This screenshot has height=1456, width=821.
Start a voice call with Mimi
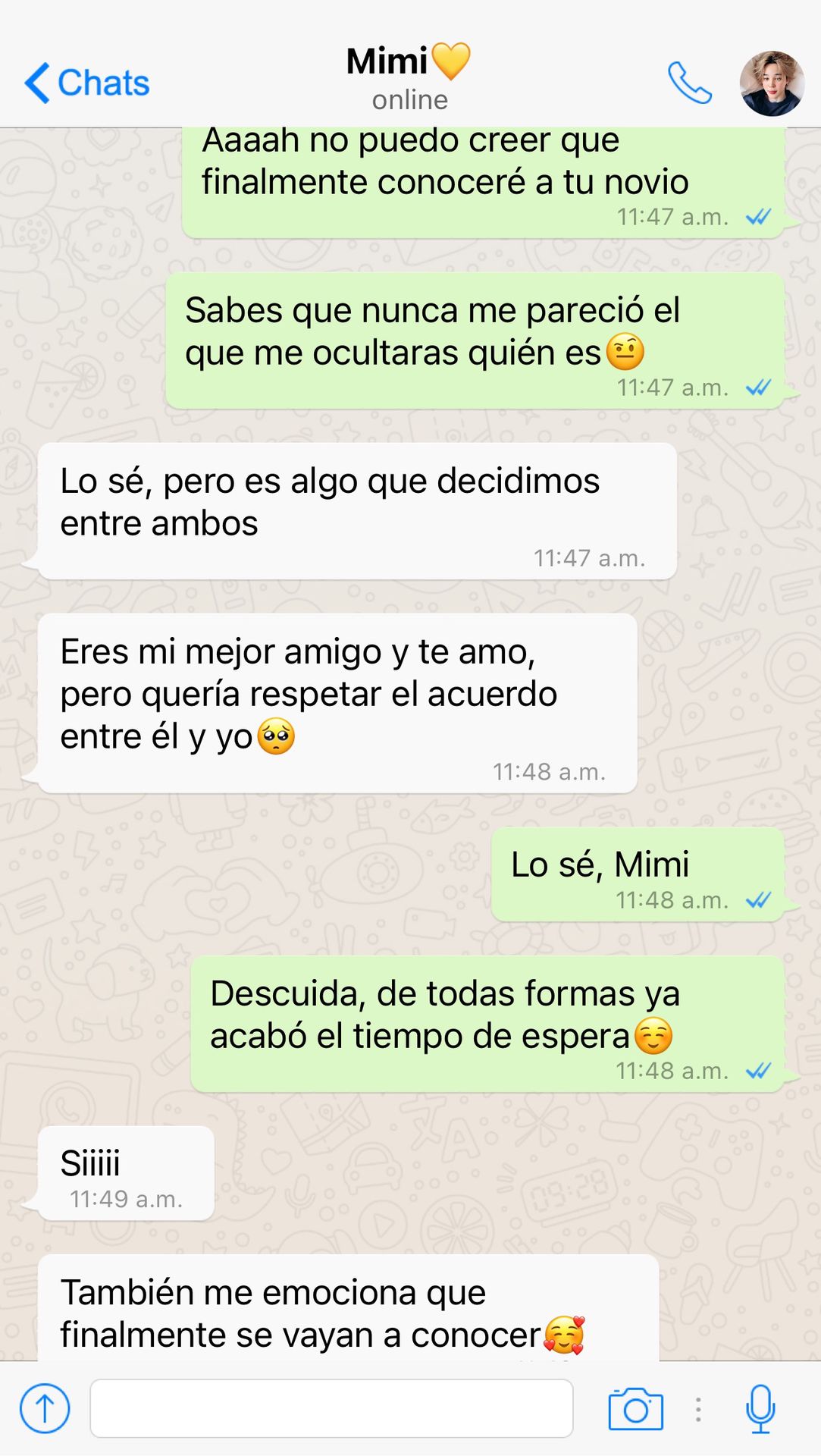click(x=689, y=83)
